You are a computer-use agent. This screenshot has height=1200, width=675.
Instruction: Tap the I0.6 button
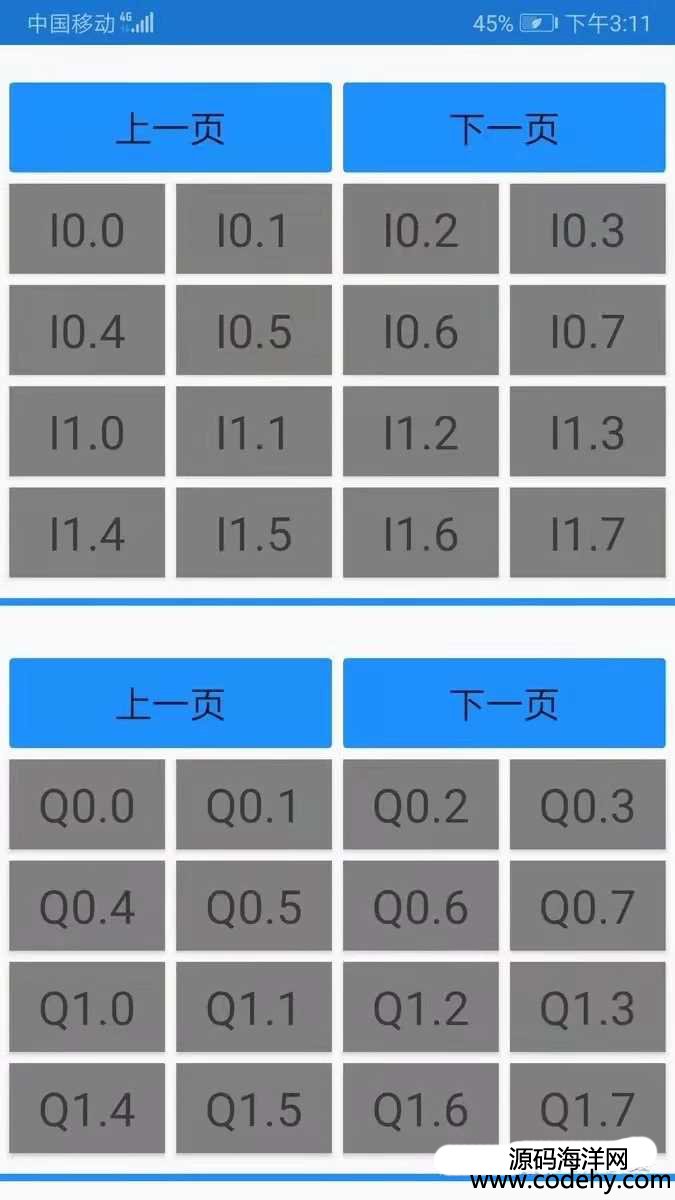point(421,330)
